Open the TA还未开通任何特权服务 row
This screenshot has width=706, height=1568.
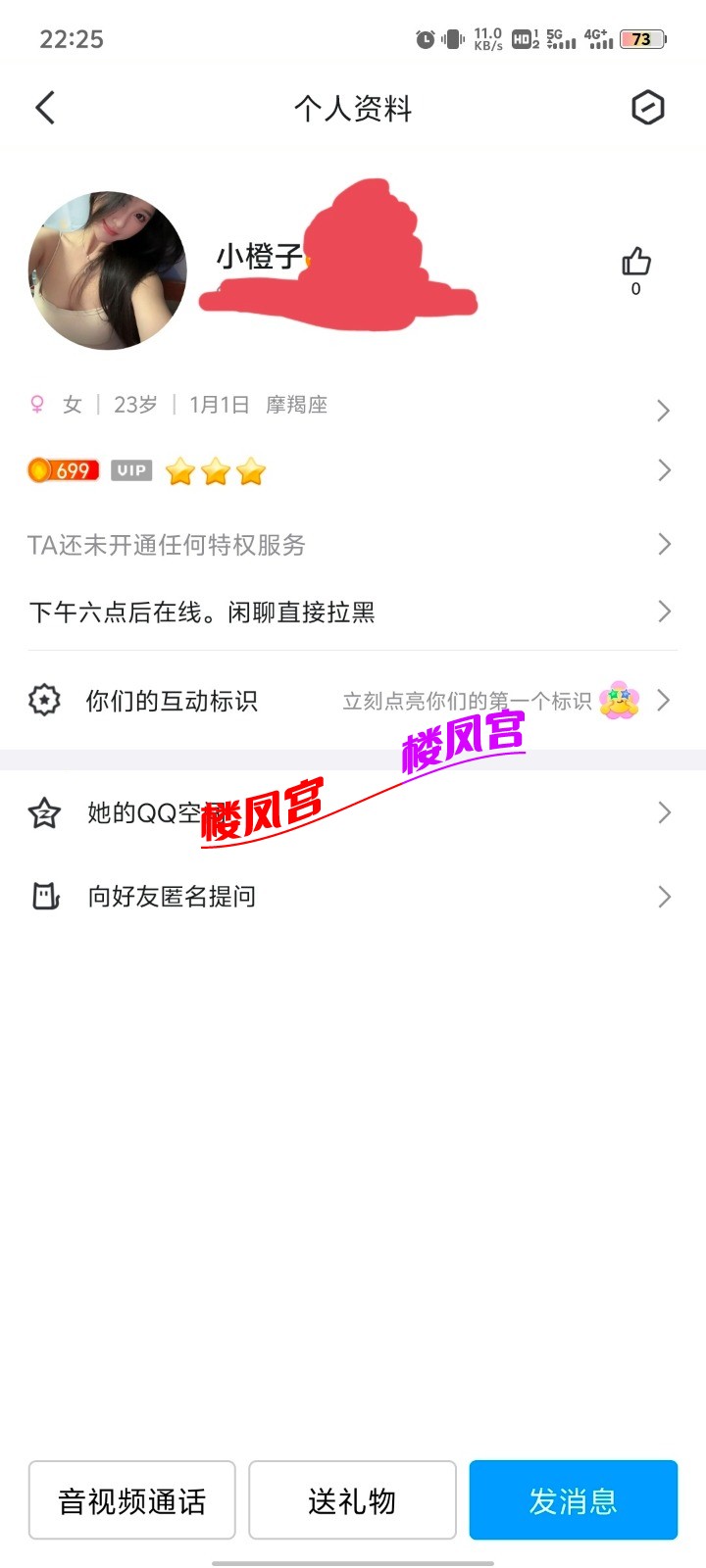[x=351, y=545]
